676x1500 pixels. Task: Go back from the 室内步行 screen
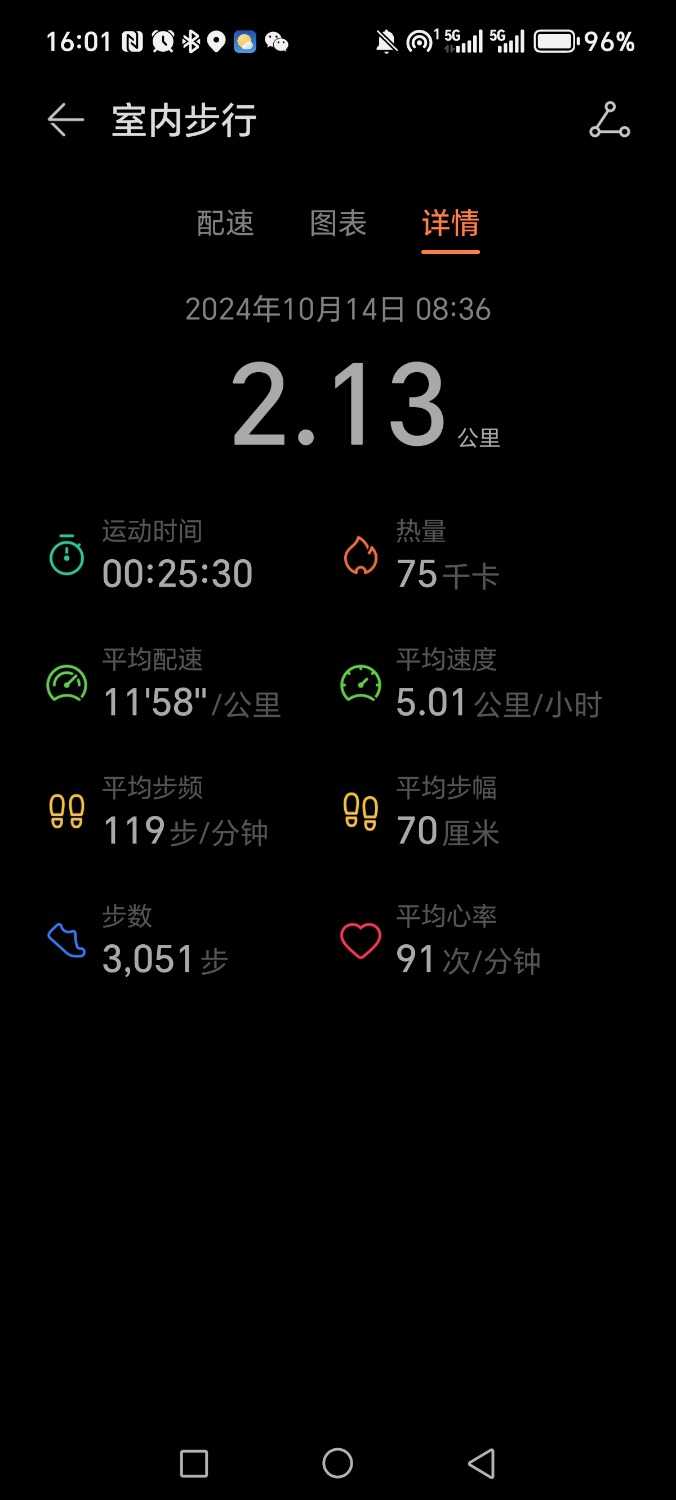click(x=65, y=121)
